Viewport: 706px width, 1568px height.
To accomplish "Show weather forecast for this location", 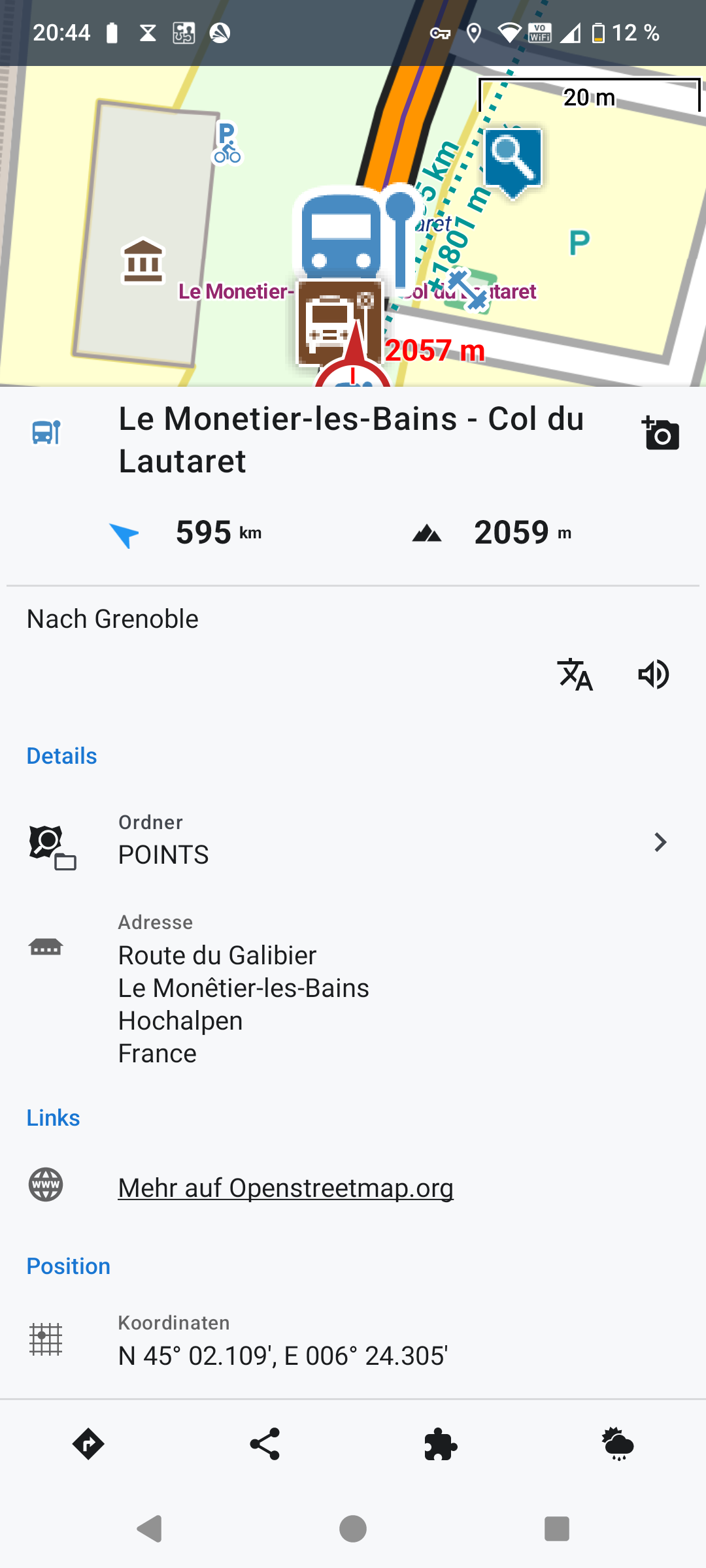I will point(618,1444).
